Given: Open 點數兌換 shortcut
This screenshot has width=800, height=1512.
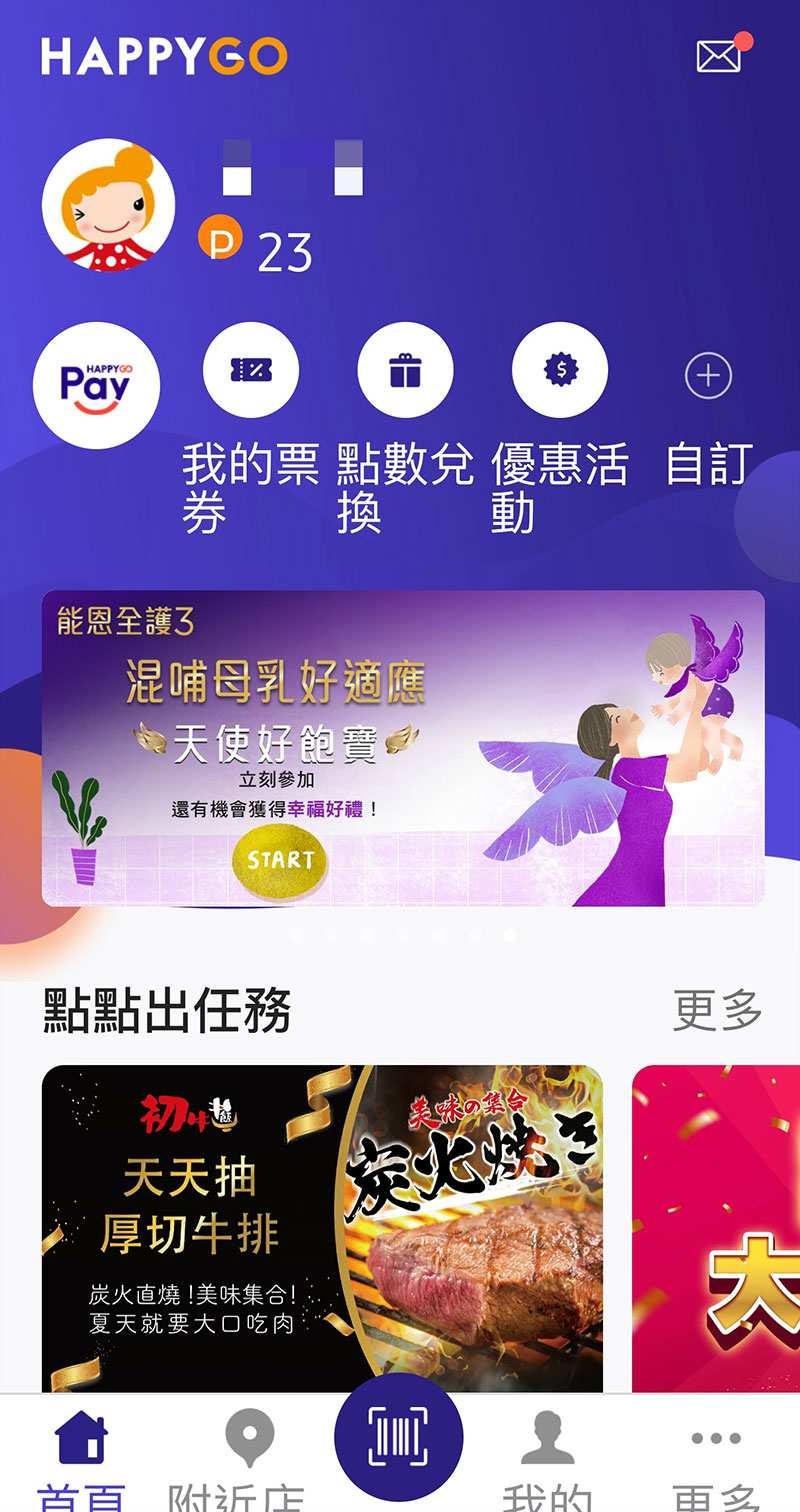Looking at the screenshot, I should point(405,371).
